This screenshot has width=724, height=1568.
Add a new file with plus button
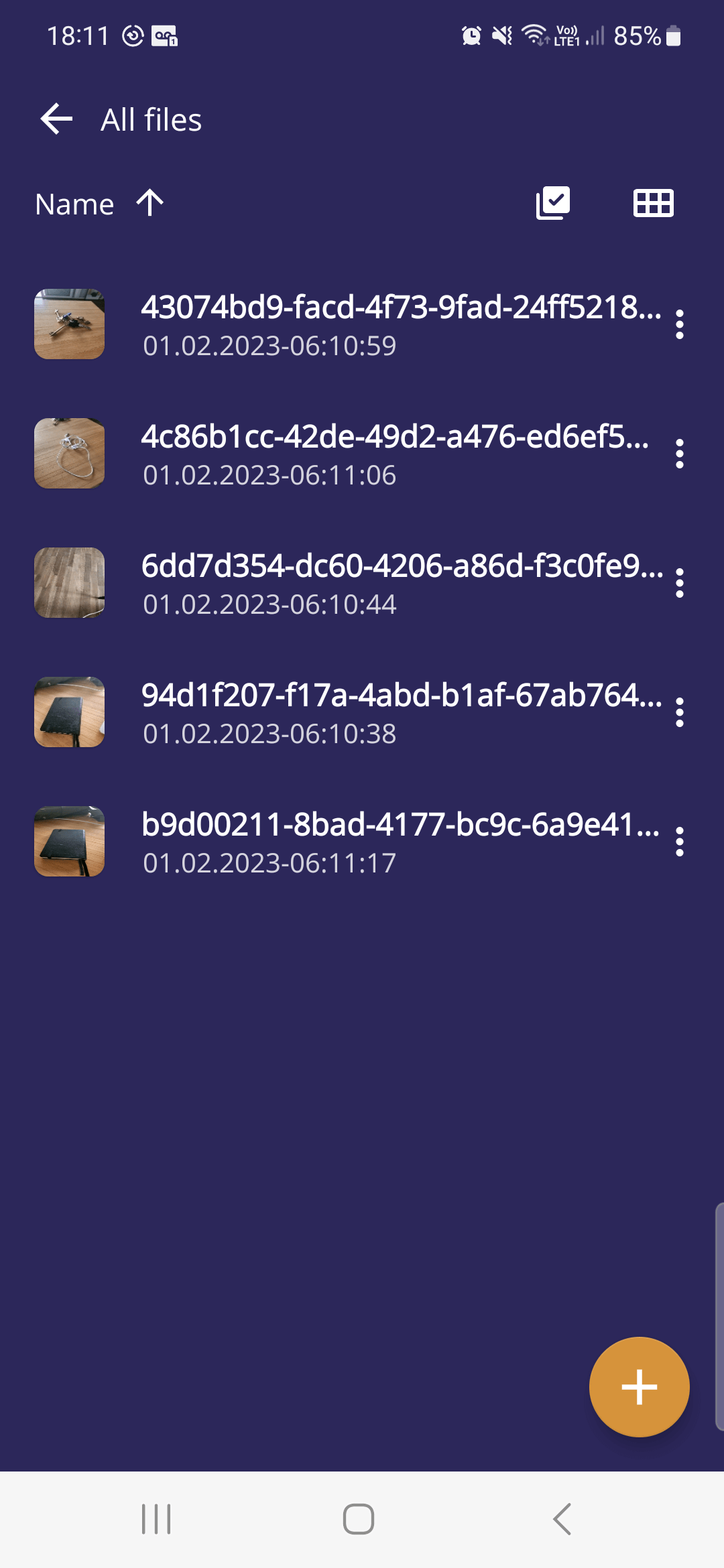pos(639,1386)
